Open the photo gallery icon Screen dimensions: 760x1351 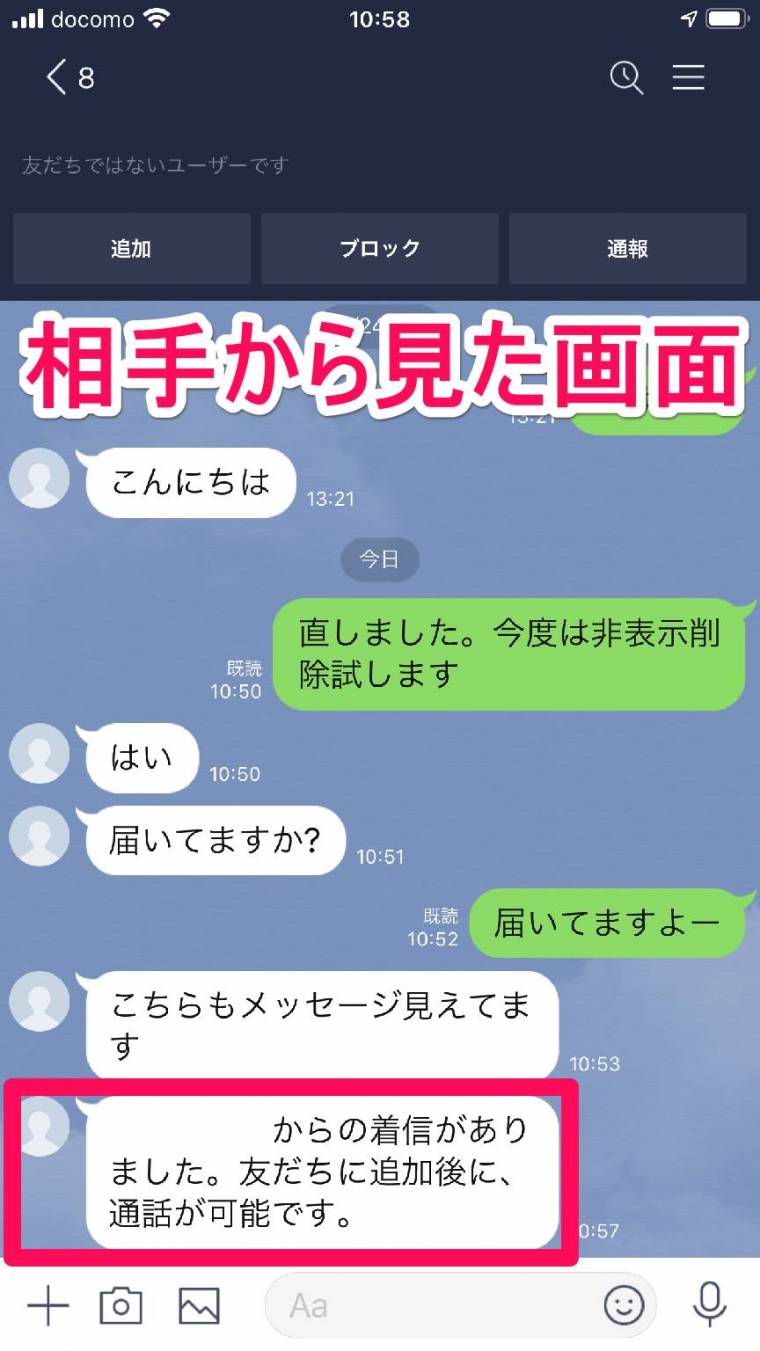click(199, 1306)
